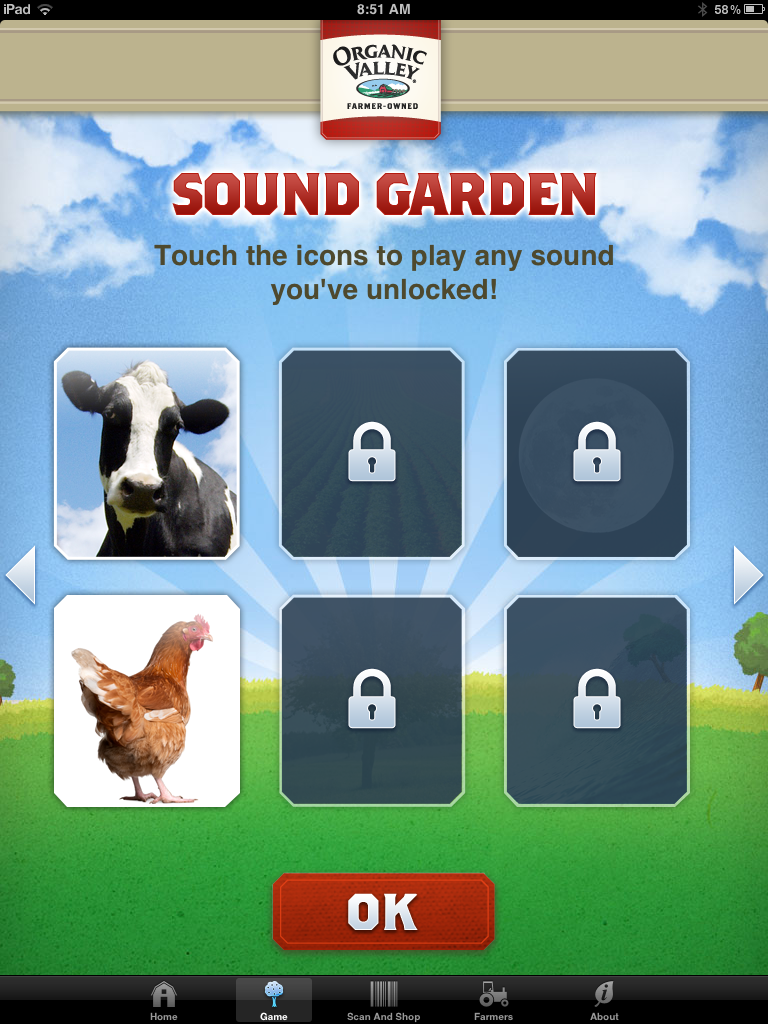Tap the OK button
The width and height of the screenshot is (768, 1024).
(384, 911)
